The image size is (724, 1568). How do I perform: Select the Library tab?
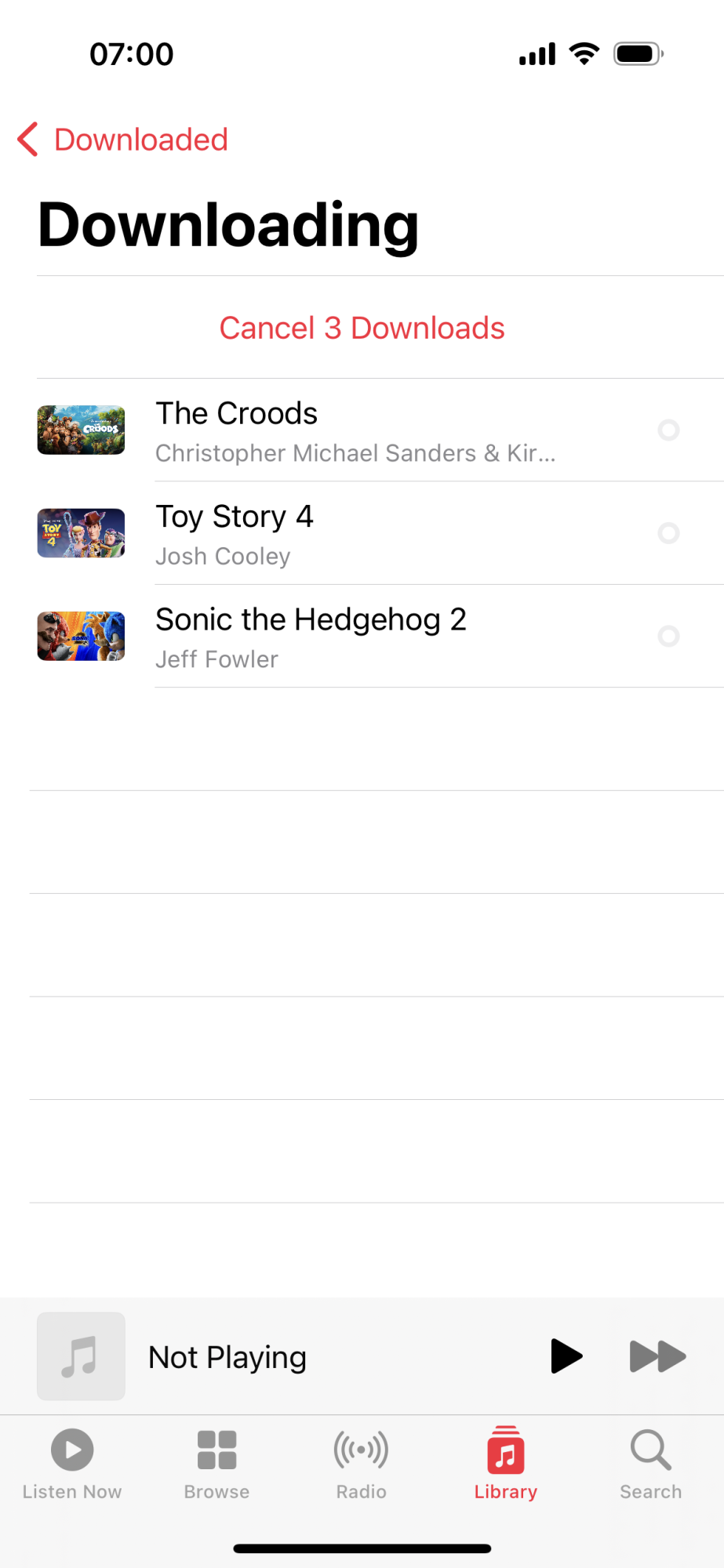click(506, 1464)
